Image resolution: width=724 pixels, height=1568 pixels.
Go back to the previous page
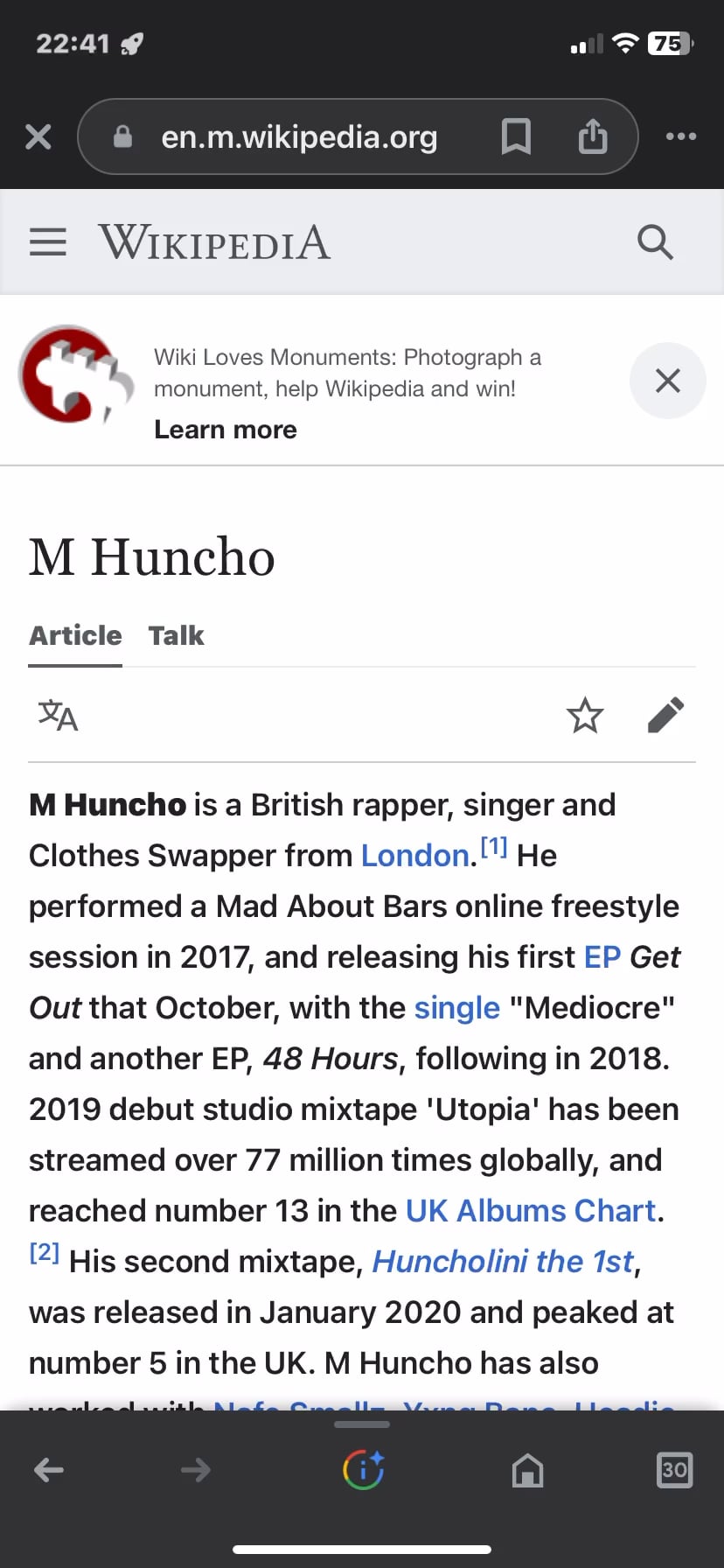pos(49,1470)
